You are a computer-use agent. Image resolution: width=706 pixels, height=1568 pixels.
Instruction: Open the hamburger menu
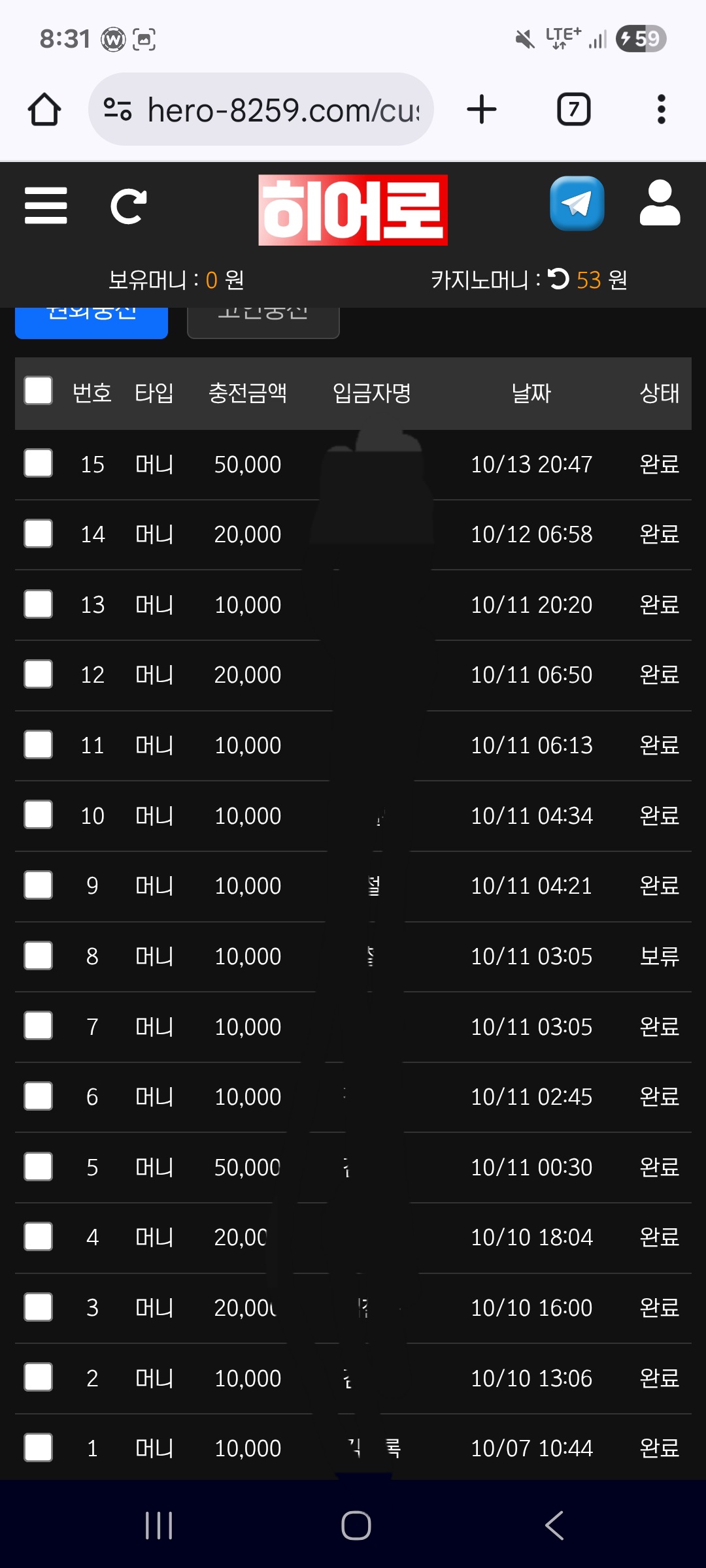(46, 206)
